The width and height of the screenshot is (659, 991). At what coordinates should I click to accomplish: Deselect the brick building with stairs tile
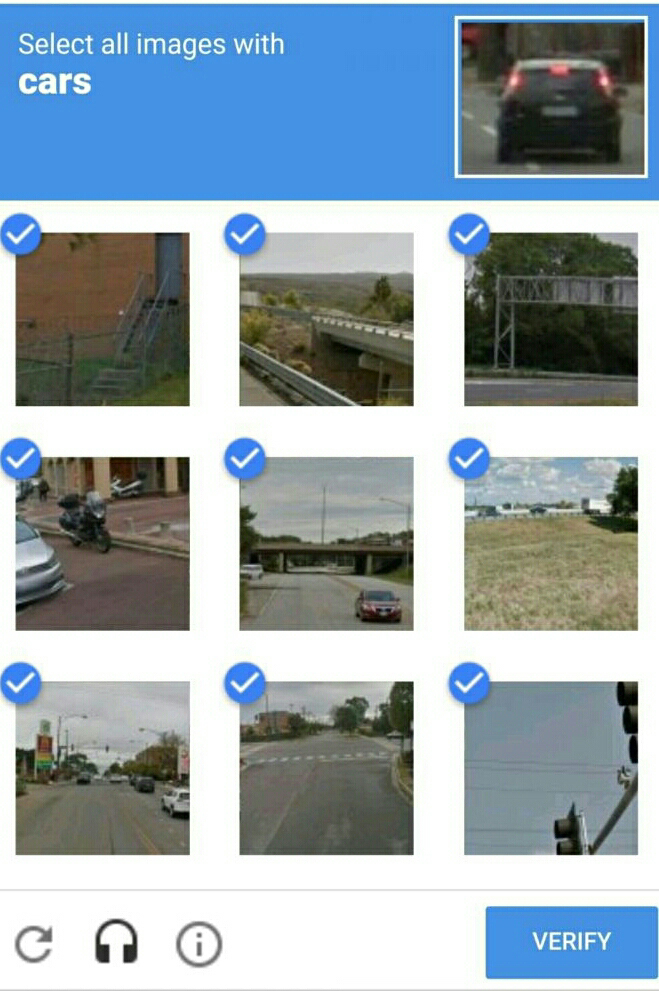tap(102, 319)
